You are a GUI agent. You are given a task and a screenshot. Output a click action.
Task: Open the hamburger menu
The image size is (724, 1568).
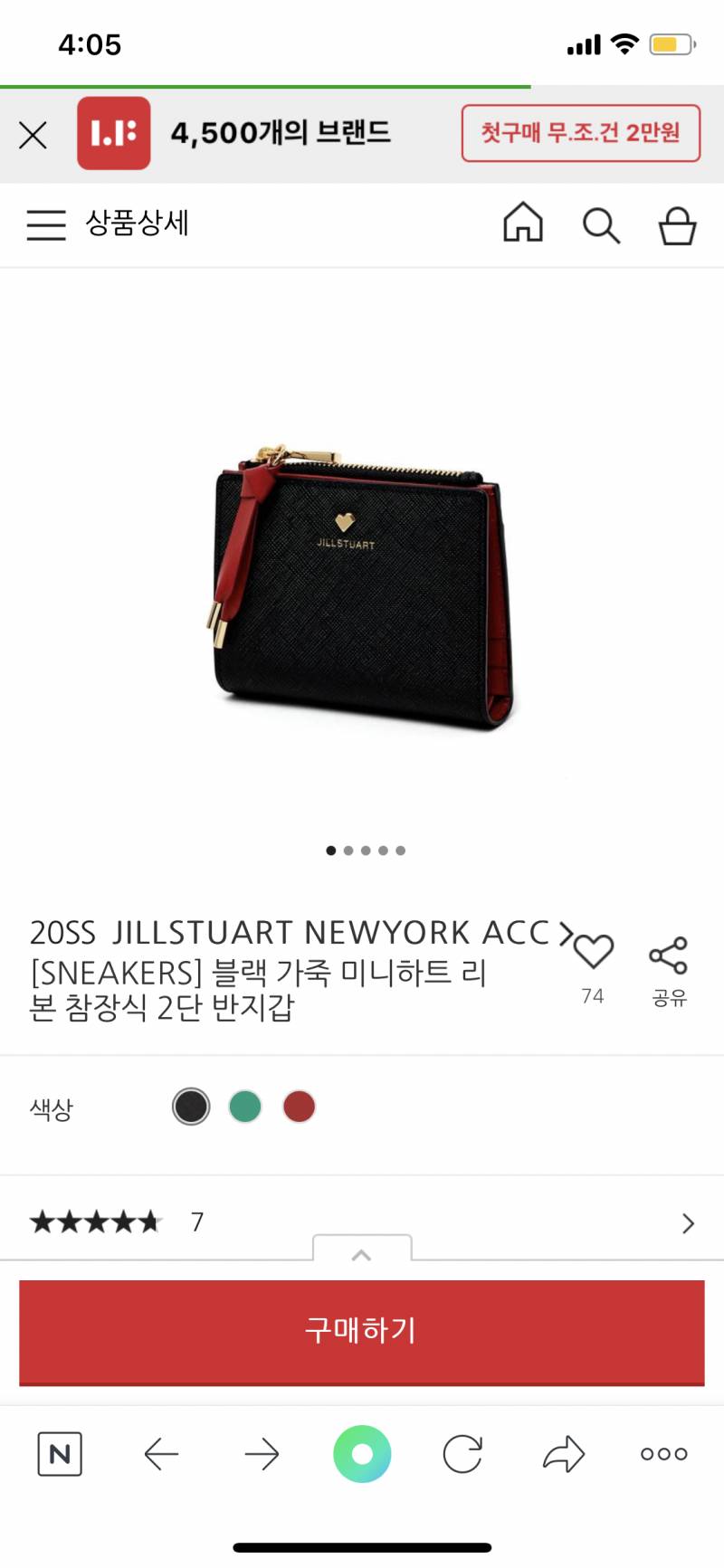45,224
